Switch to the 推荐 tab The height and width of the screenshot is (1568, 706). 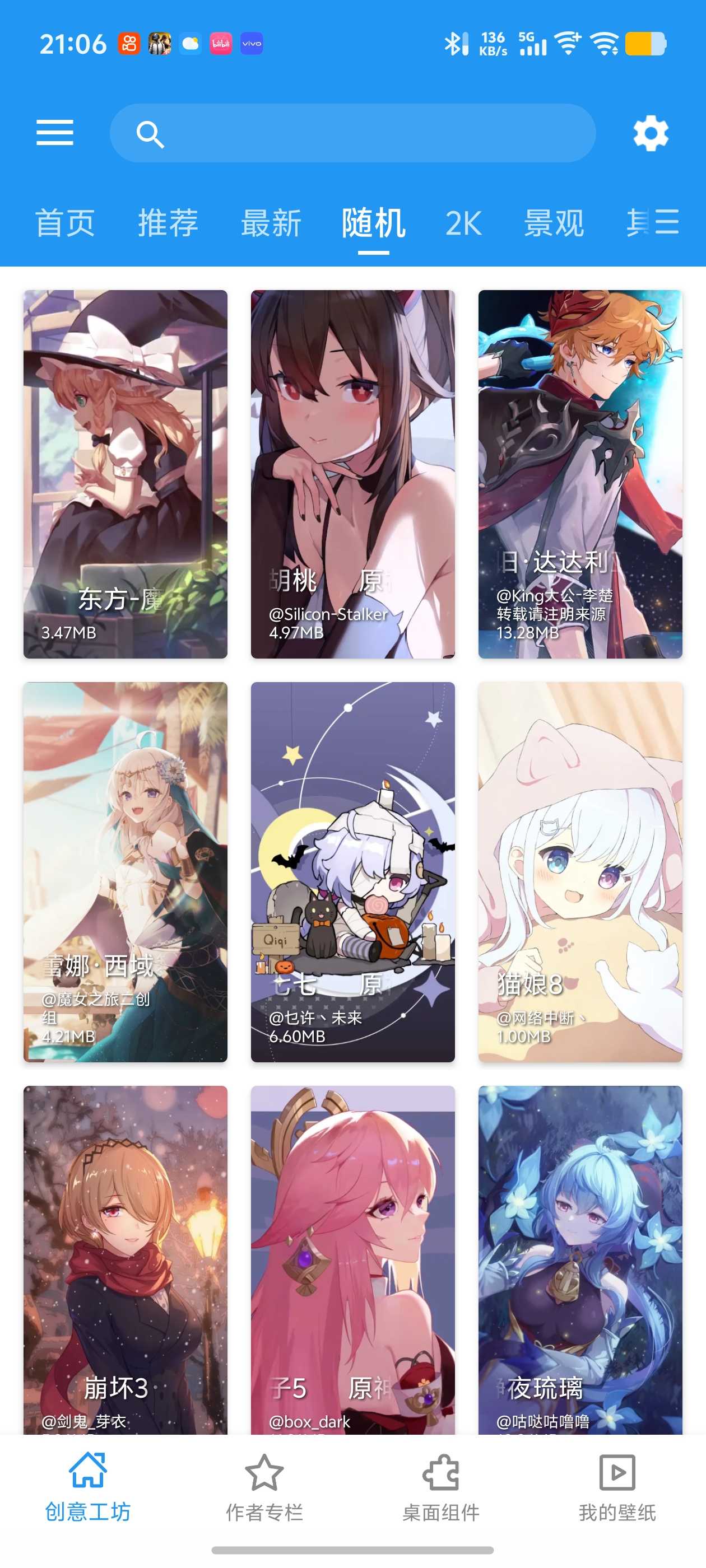click(x=168, y=223)
